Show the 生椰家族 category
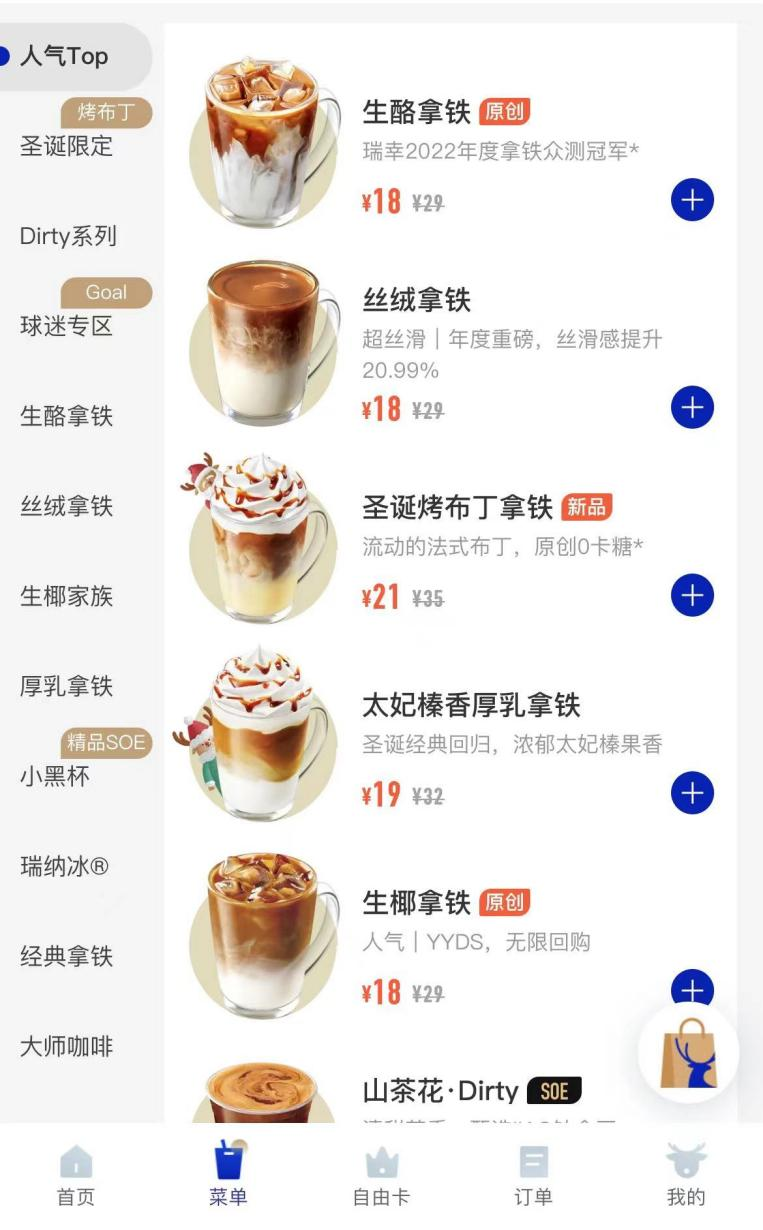This screenshot has width=763, height=1230. 66,596
